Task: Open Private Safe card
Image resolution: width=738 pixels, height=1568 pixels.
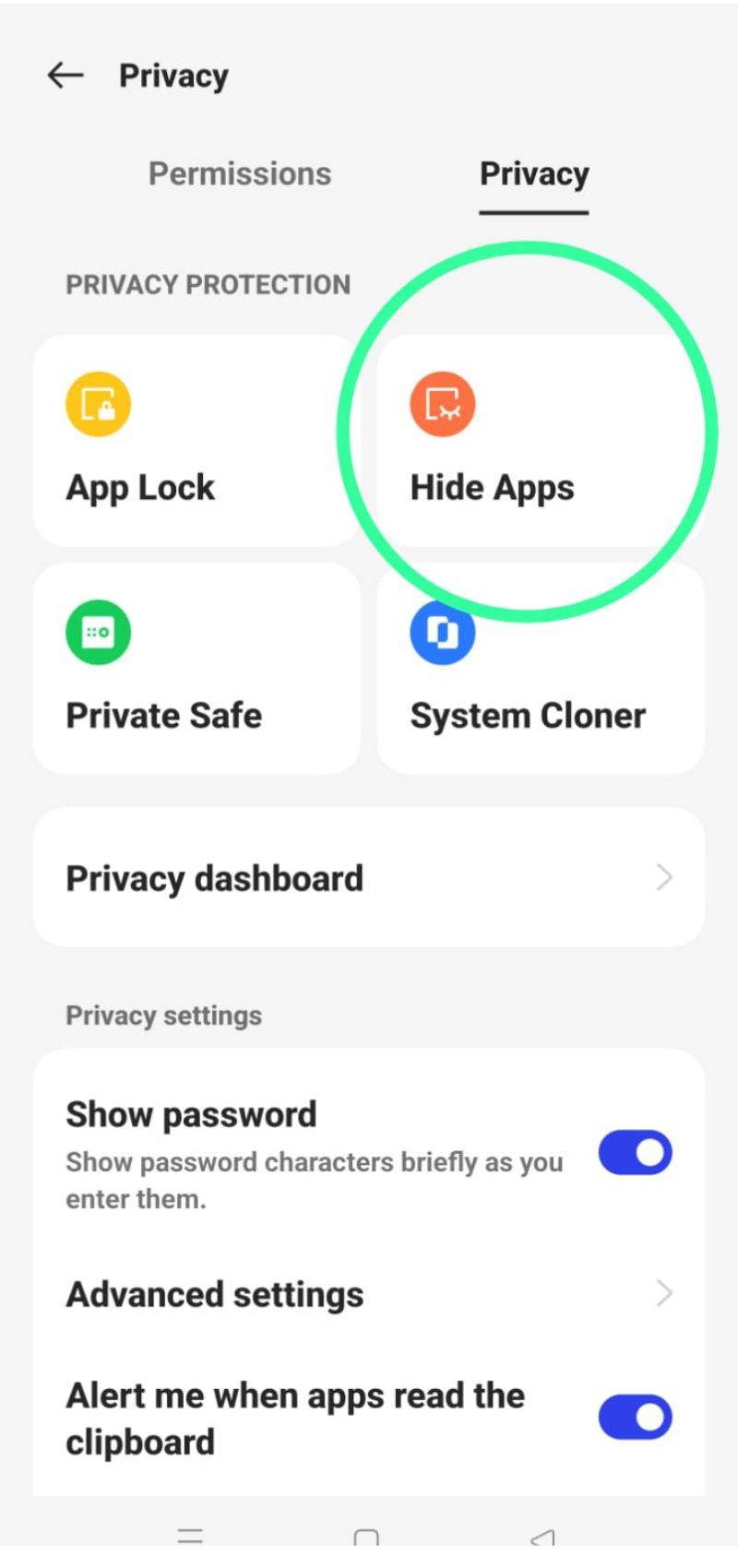Action: (x=196, y=669)
